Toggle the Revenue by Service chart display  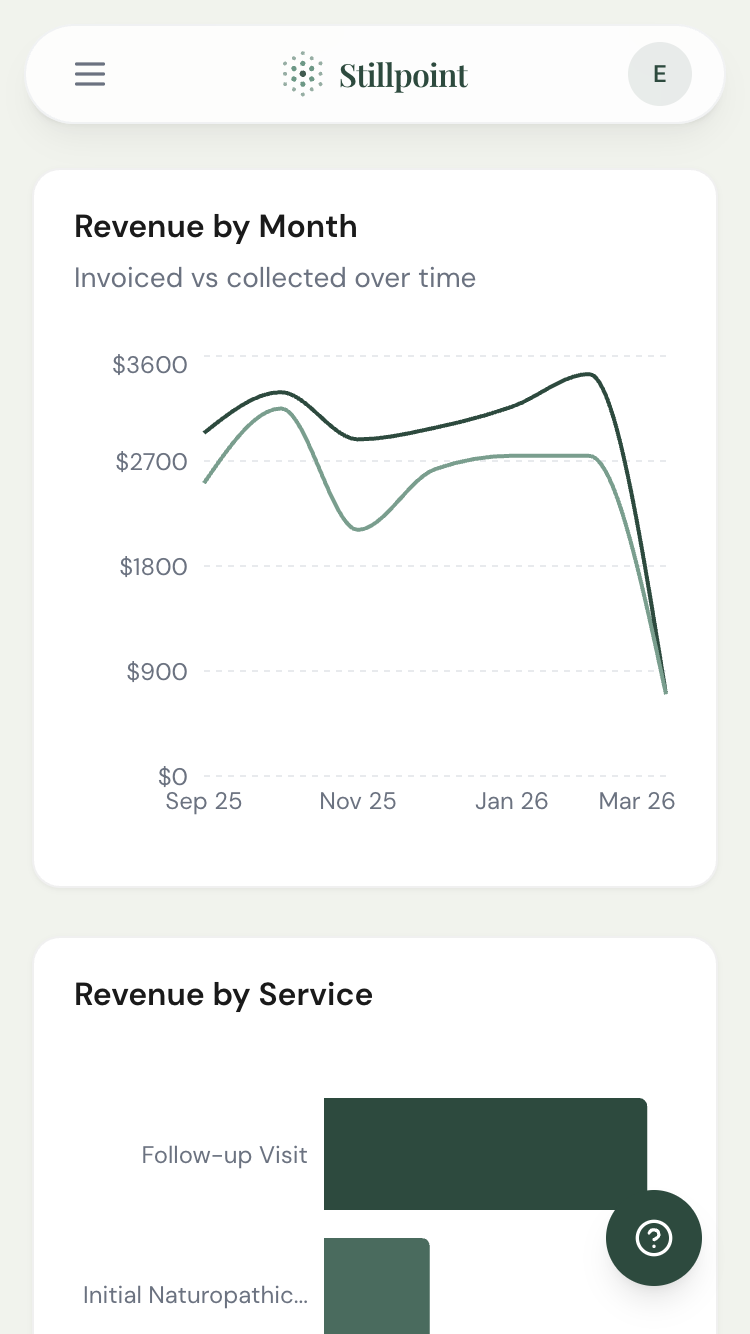[x=223, y=995]
